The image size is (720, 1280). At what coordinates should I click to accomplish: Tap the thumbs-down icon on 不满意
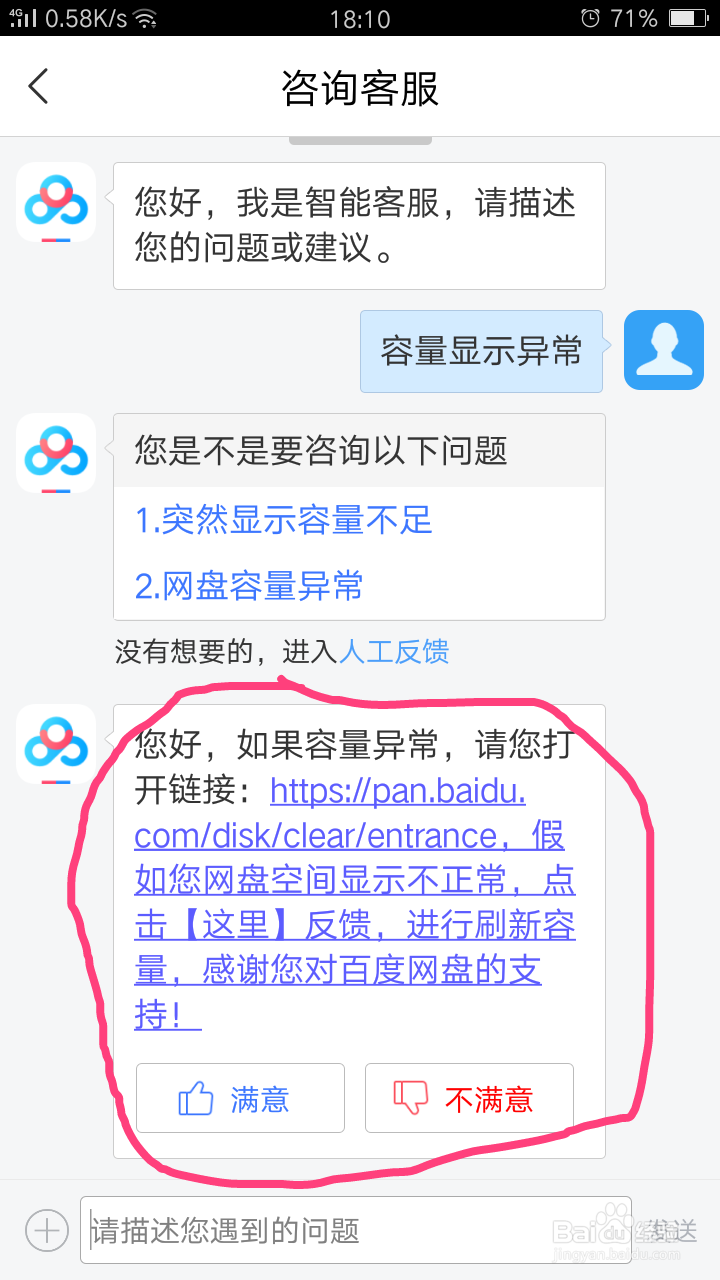412,1098
